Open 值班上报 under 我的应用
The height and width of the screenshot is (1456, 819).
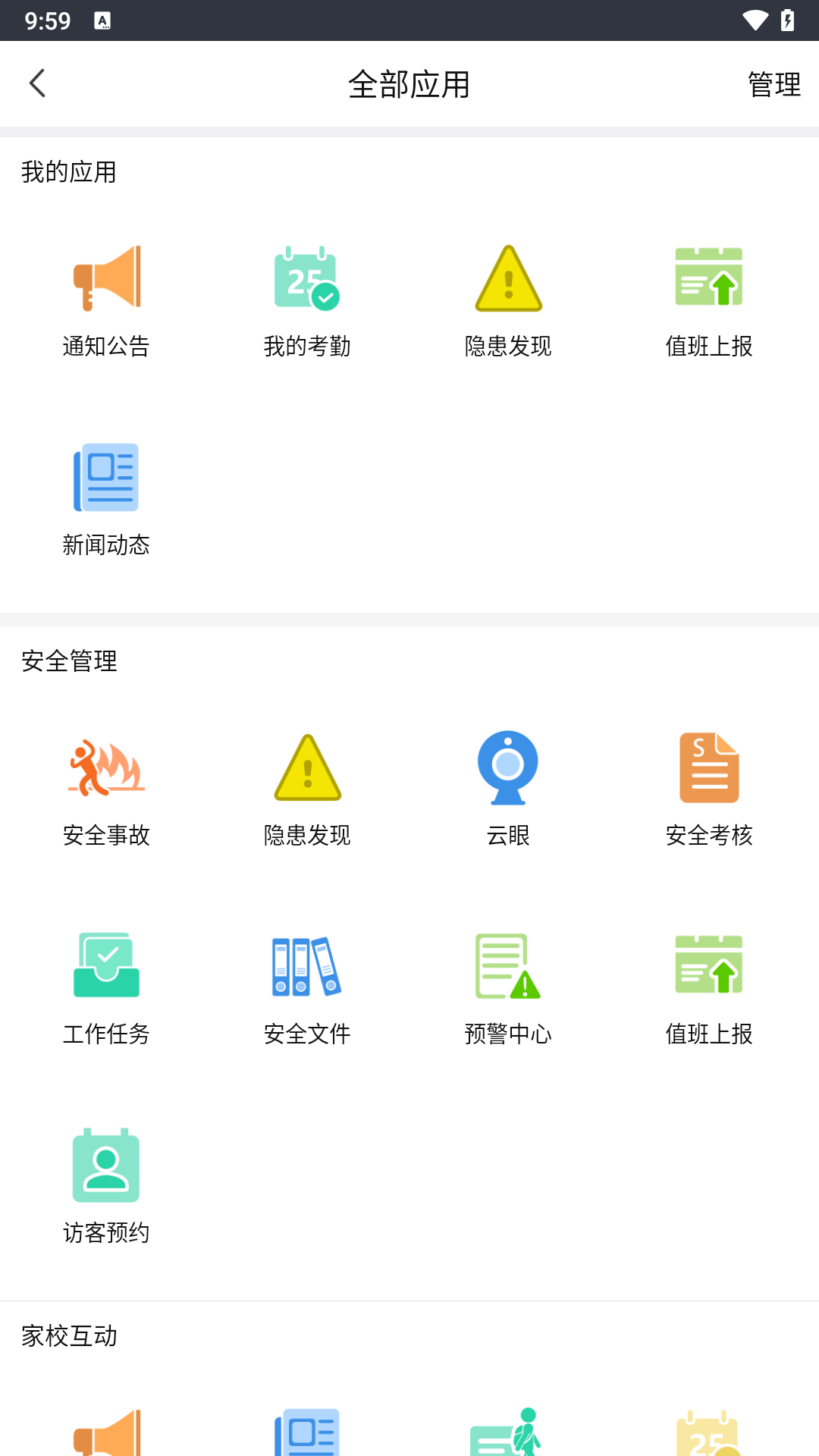coord(709,300)
